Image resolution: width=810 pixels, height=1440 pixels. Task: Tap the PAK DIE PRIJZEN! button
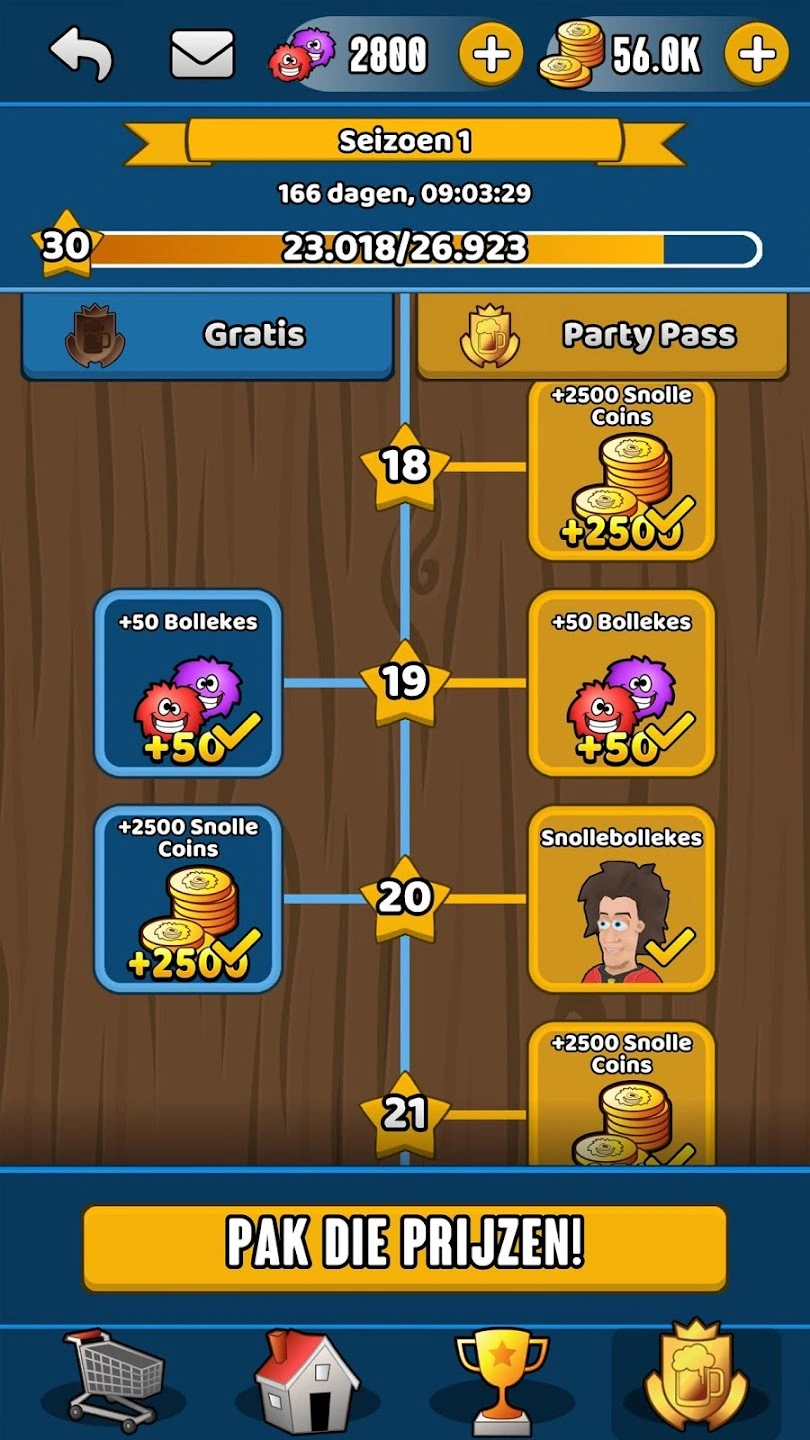[x=404, y=1246]
